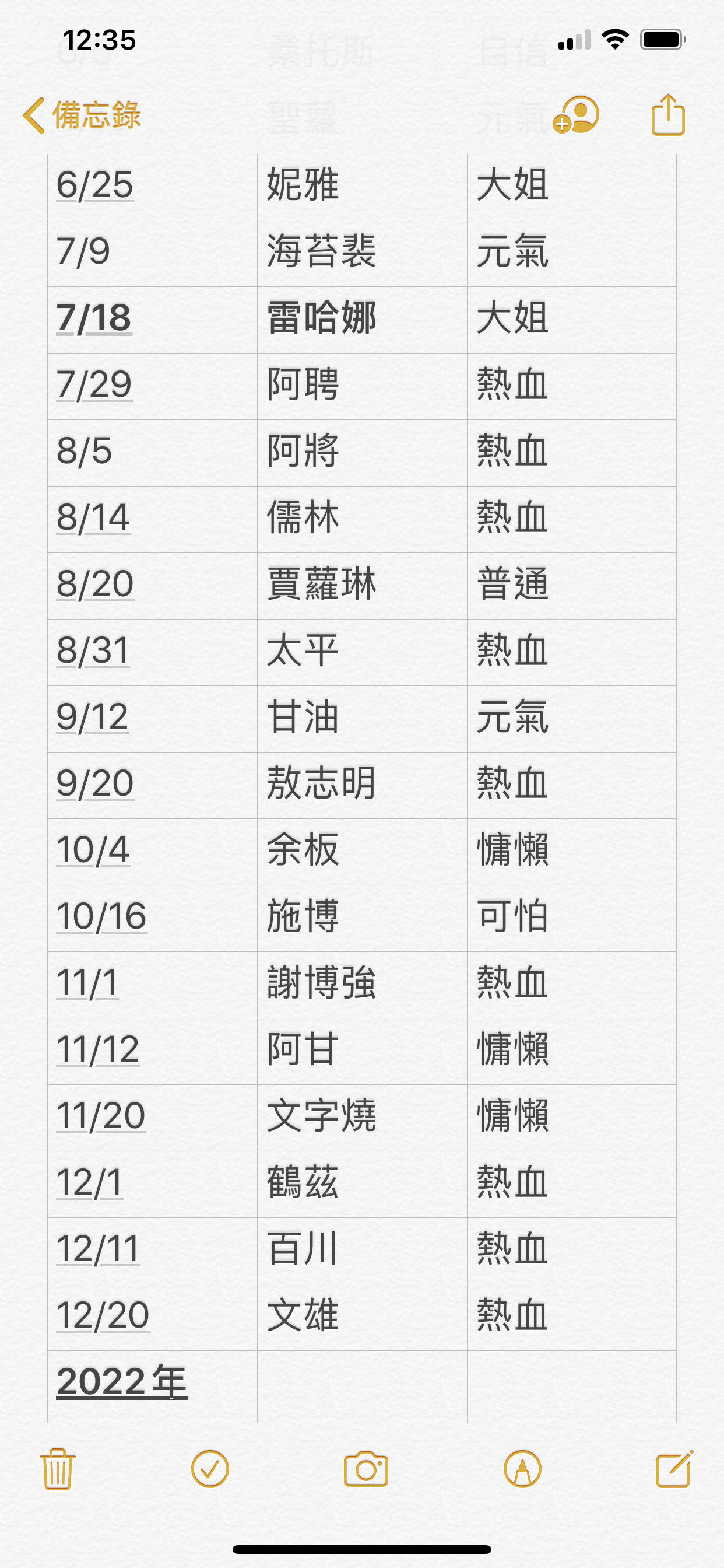Open the underlined date 10/16

coord(101,916)
